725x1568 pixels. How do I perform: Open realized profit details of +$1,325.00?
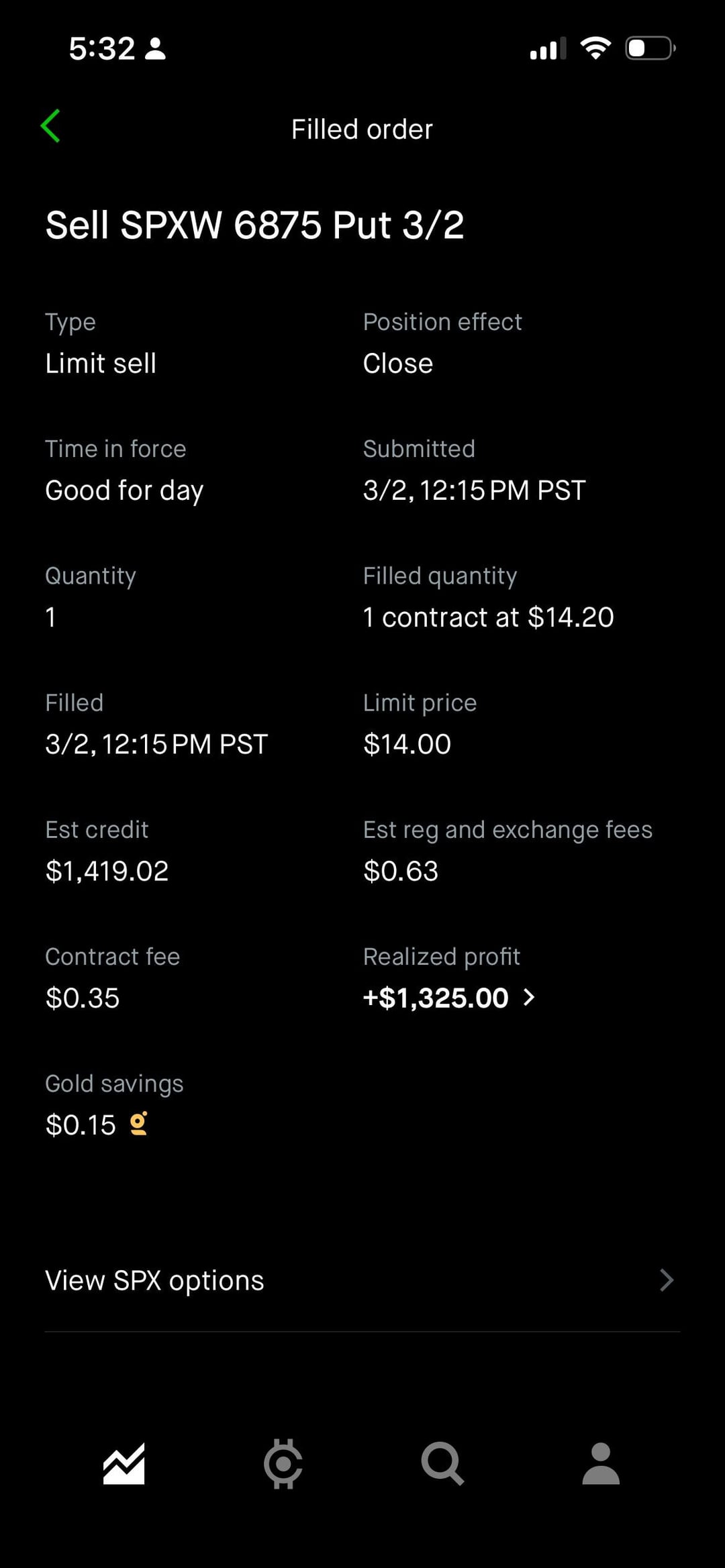coord(448,998)
